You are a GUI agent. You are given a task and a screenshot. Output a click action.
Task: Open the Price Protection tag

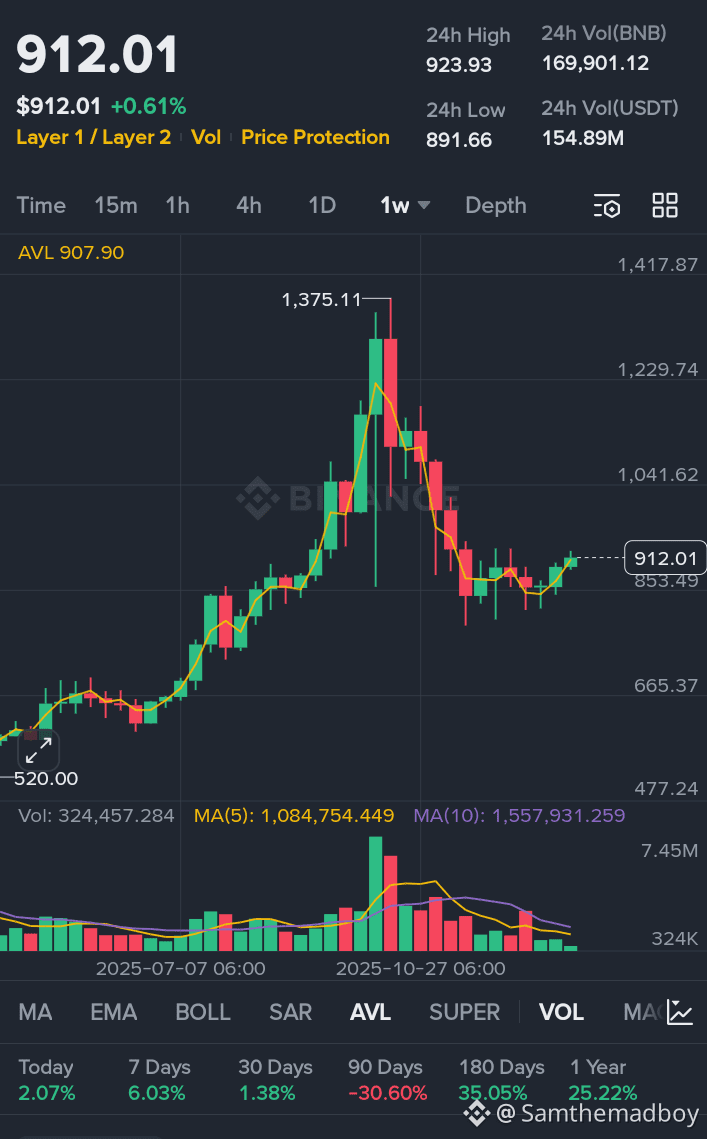(x=315, y=137)
